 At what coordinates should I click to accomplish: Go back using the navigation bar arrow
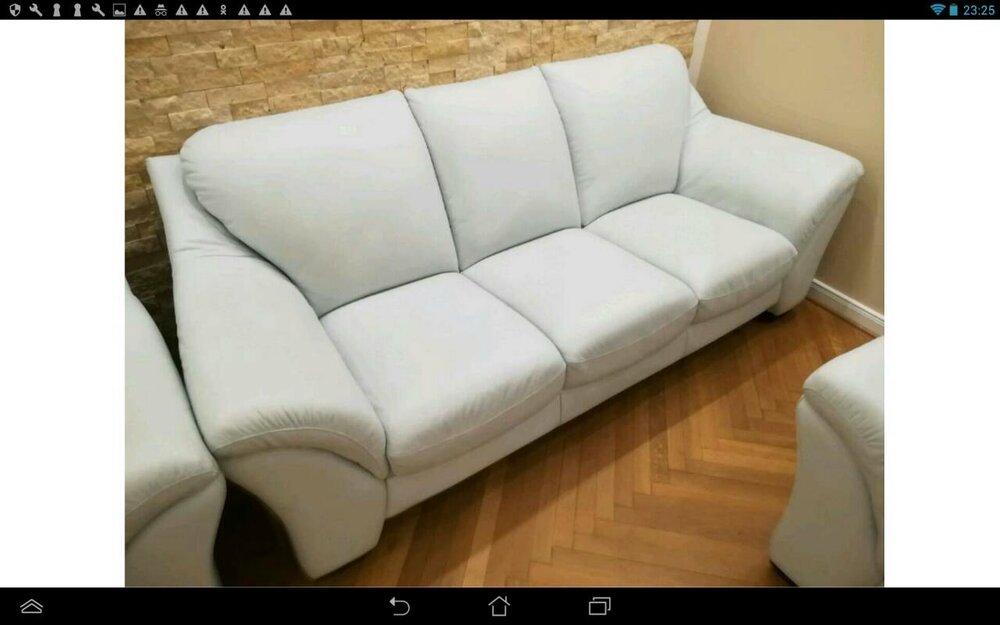pos(400,606)
